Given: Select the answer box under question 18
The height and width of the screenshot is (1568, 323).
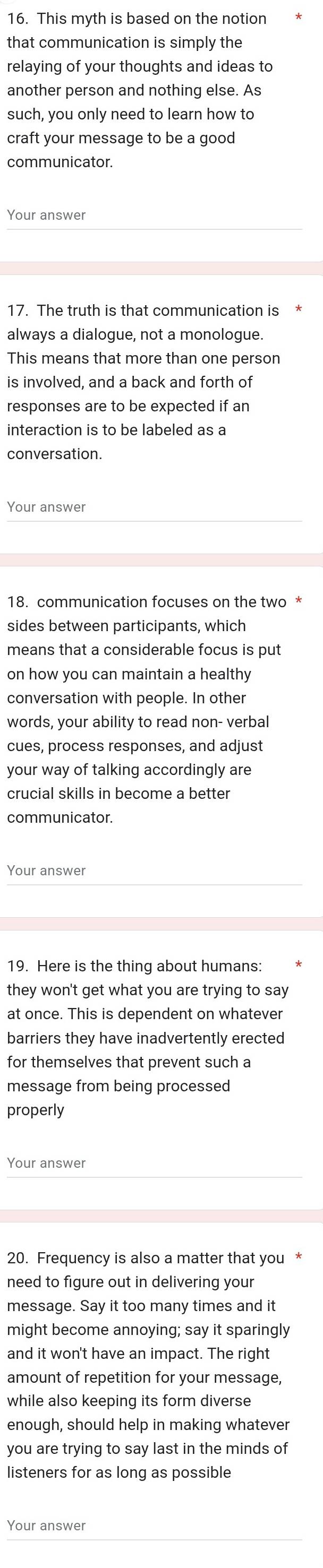Looking at the screenshot, I should [x=154, y=871].
